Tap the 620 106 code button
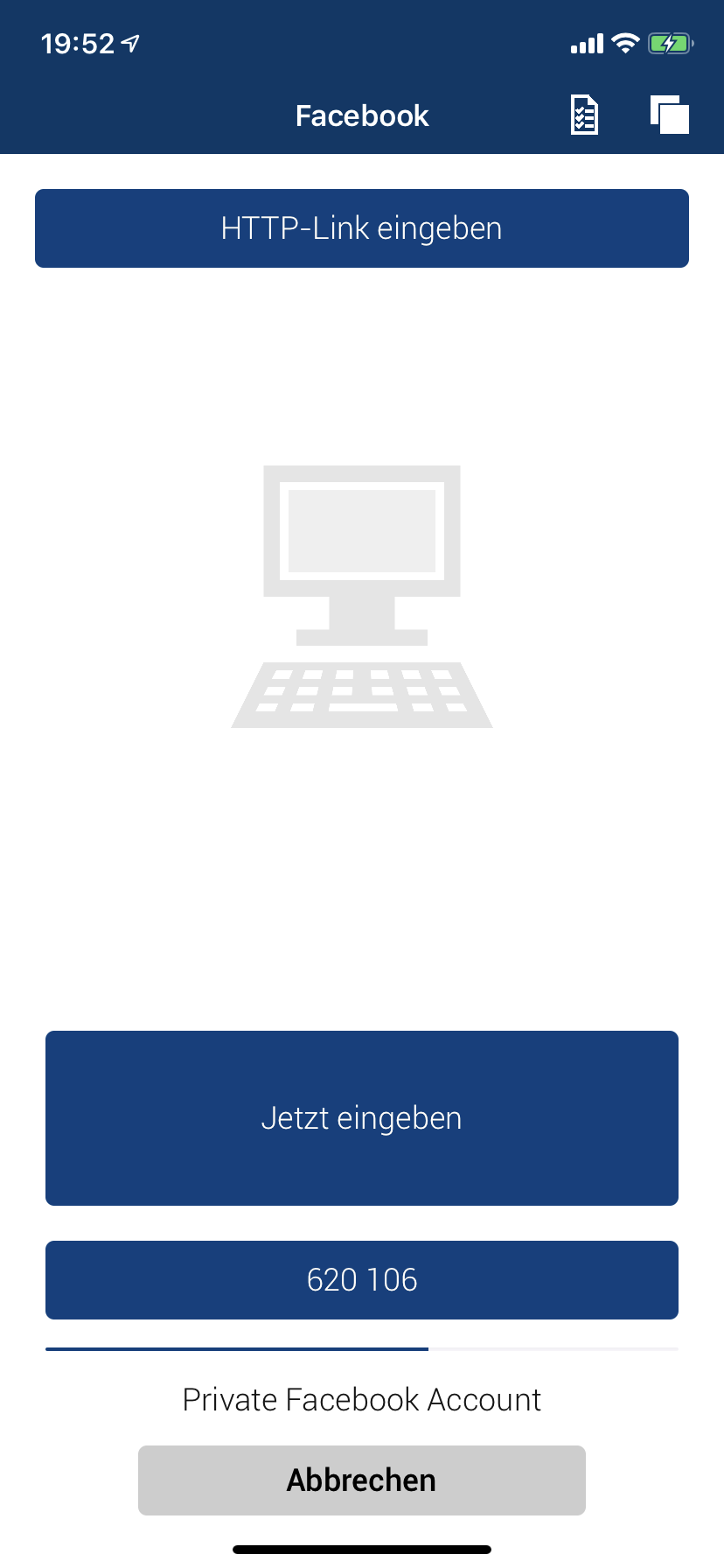The image size is (724, 1568). pyautogui.click(x=362, y=1279)
